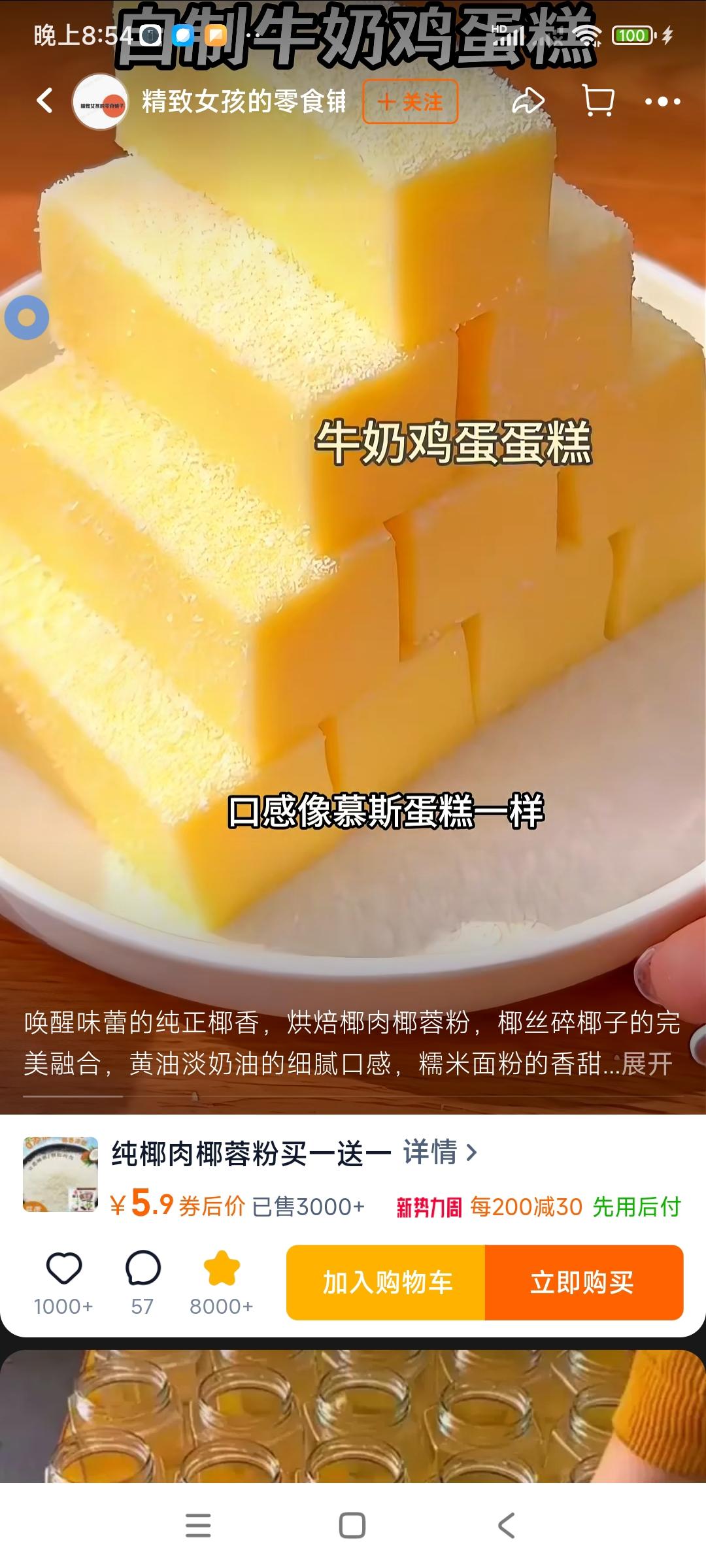Open system recent apps menu
This screenshot has width=706, height=1568.
tap(198, 1526)
